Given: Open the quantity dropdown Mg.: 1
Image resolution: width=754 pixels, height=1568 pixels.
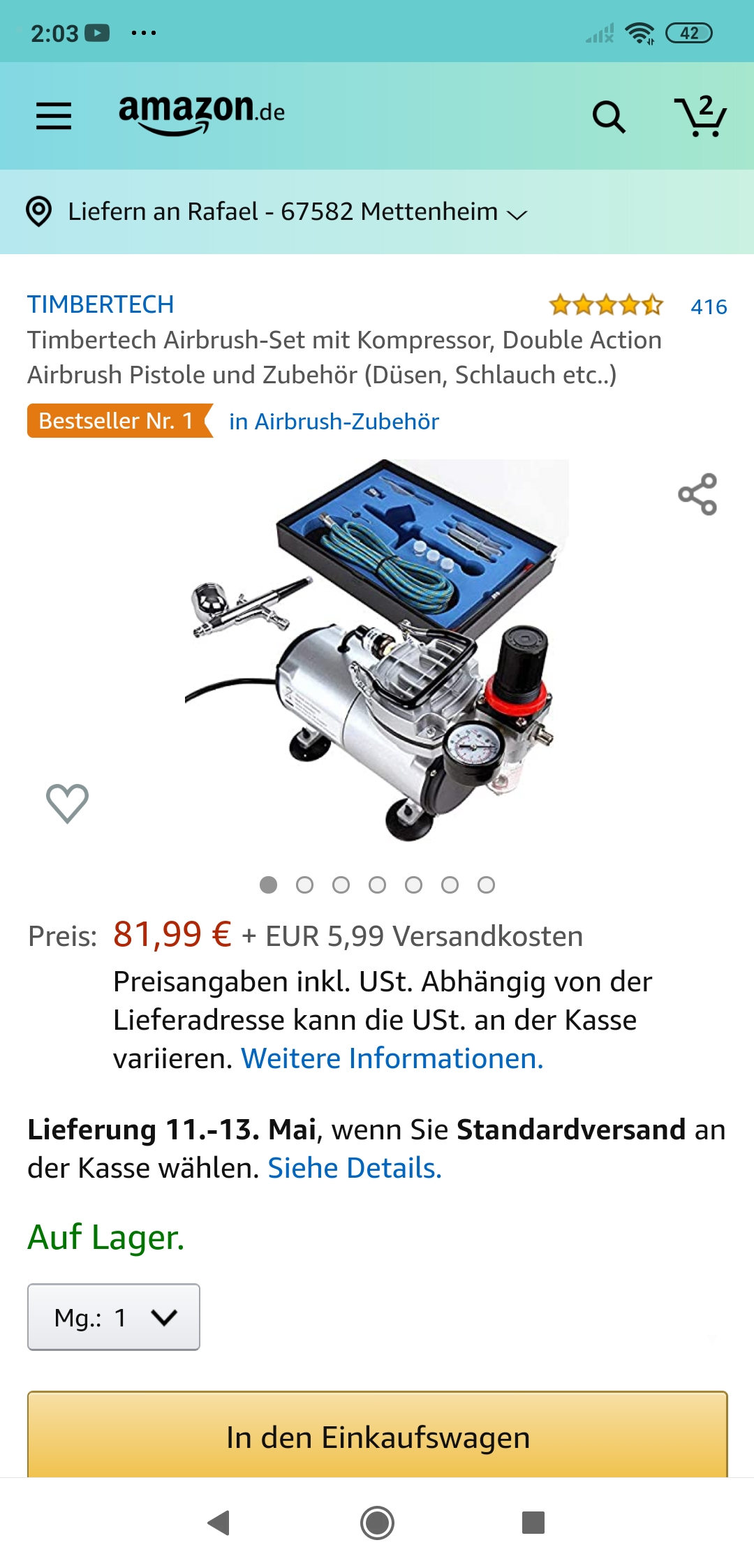Looking at the screenshot, I should (x=114, y=1317).
